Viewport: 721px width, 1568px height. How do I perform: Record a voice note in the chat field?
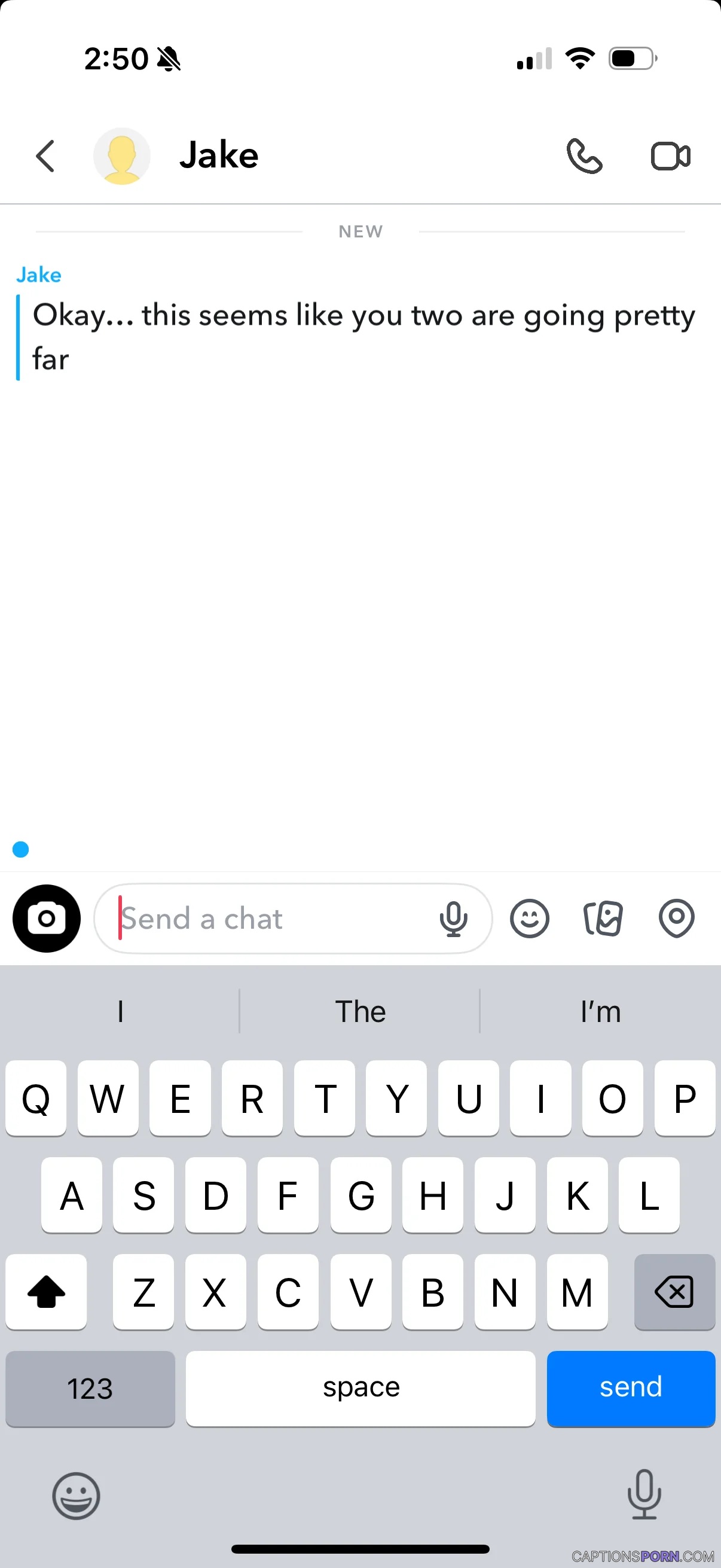[x=453, y=919]
